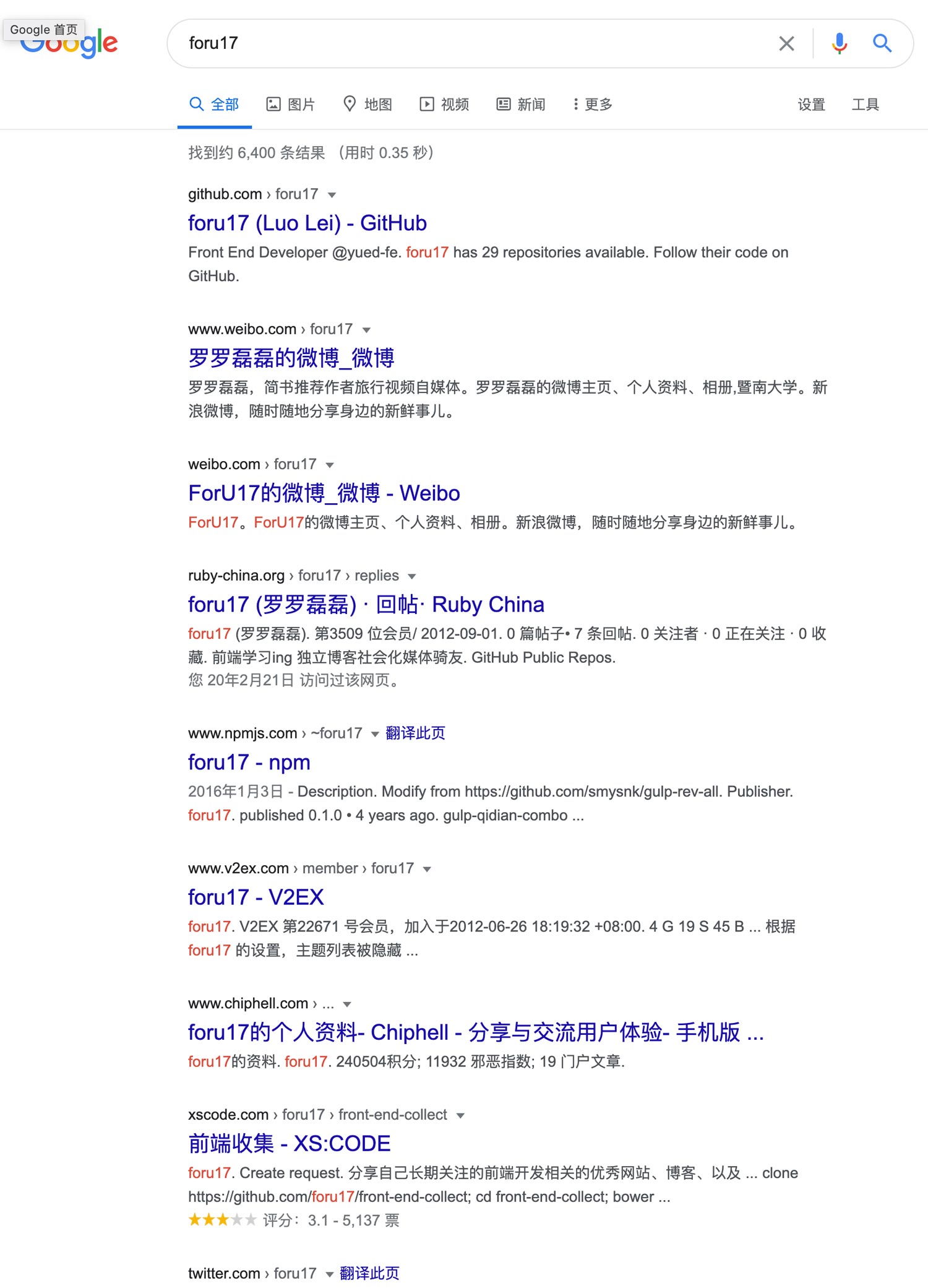Switch to the 视频 tab
928x1288 pixels.
pos(444,104)
